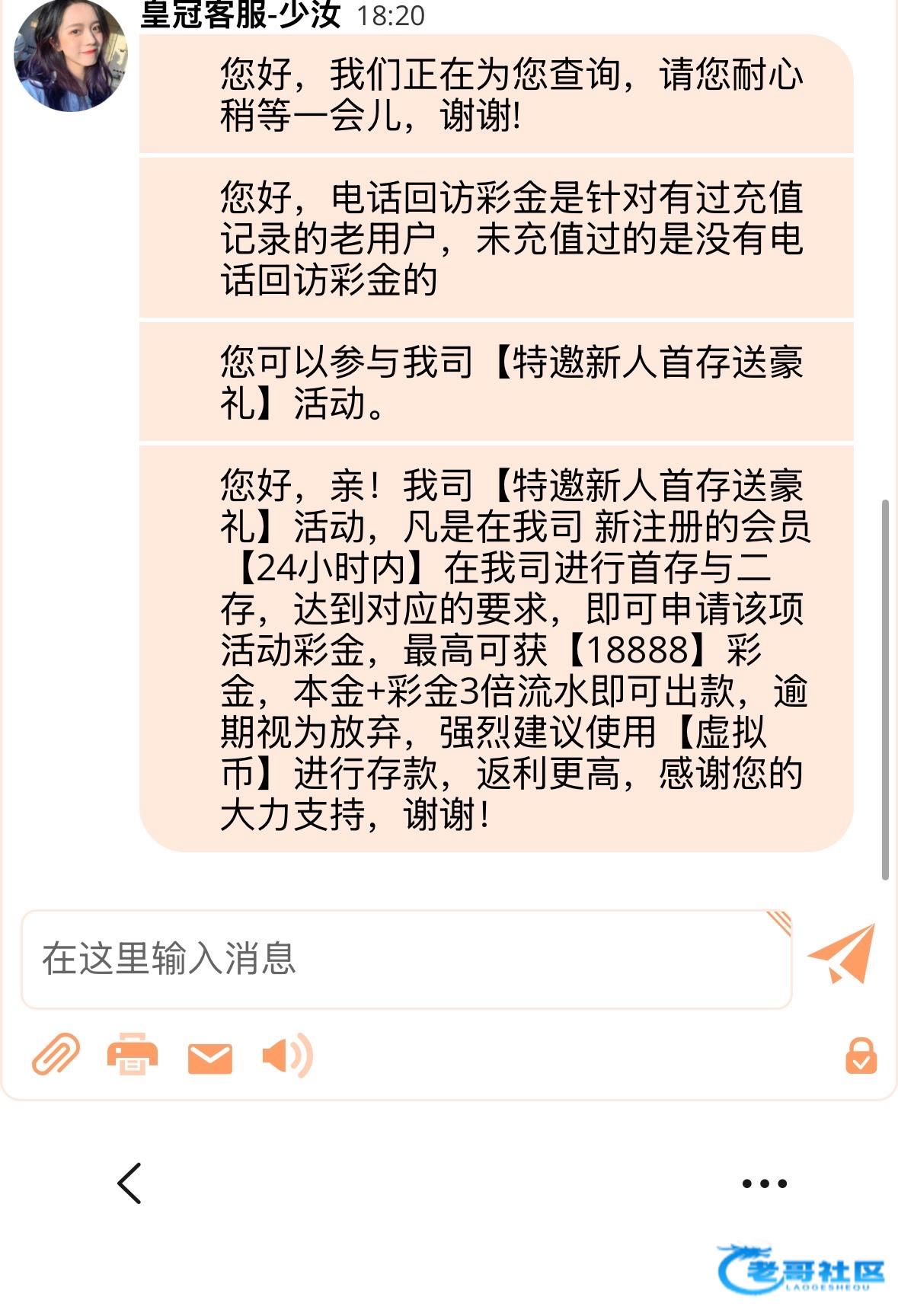Viewport: 898px width, 1316px height.
Task: Print the chat transcript
Action: (133, 1055)
